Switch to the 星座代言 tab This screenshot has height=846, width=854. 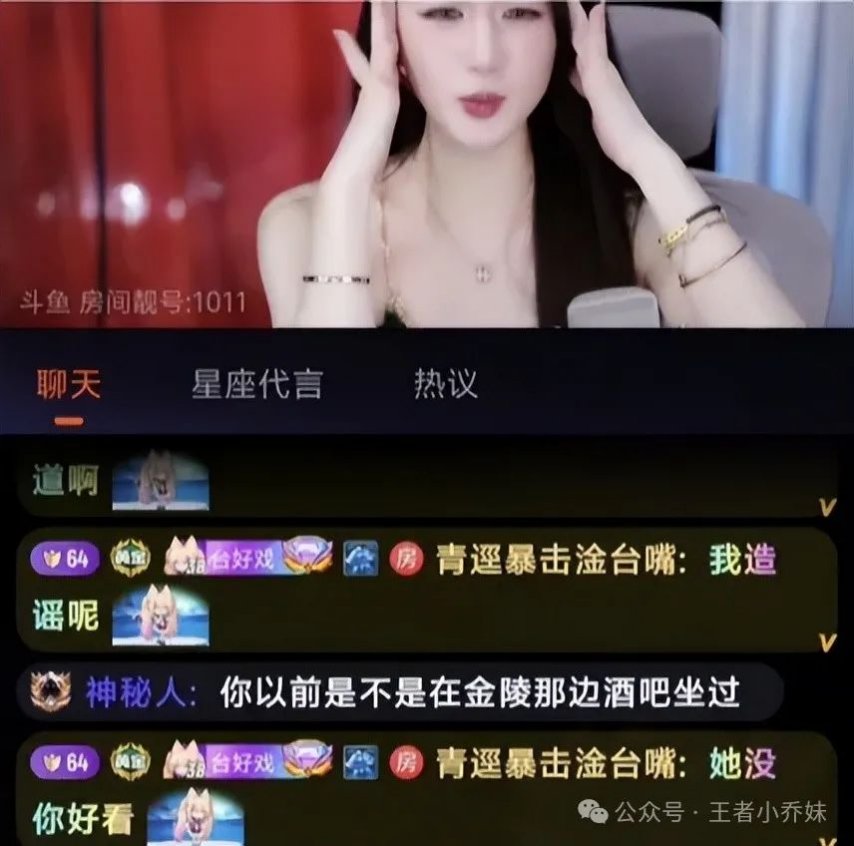click(x=257, y=384)
